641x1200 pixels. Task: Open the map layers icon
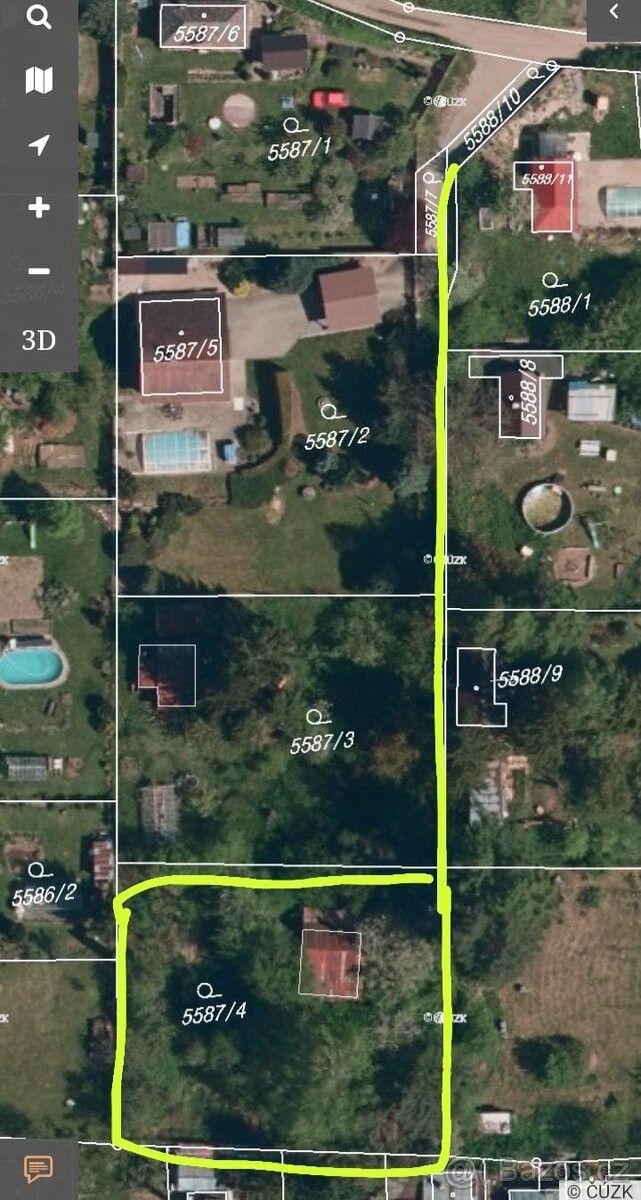39,81
